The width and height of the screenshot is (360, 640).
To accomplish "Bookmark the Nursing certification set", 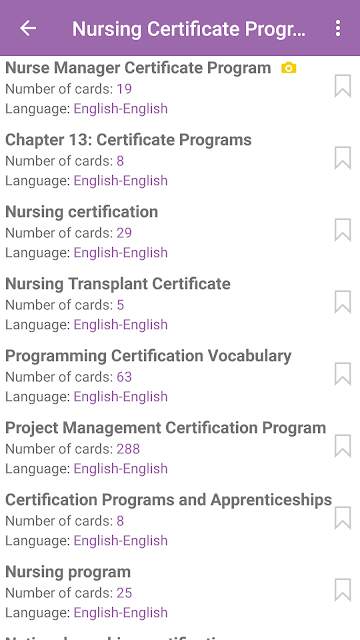I will (343, 230).
